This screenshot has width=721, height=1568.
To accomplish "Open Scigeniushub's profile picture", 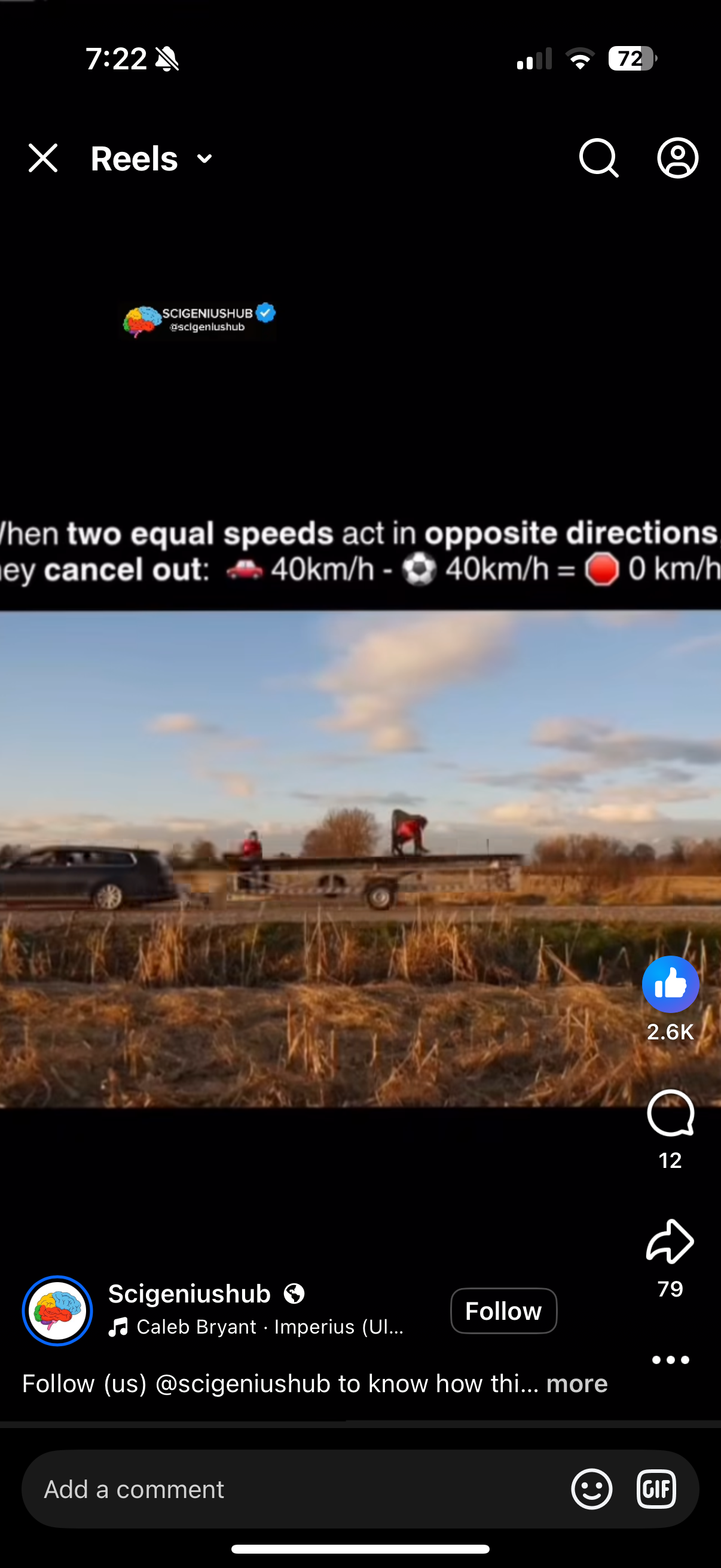I will coord(57,1310).
